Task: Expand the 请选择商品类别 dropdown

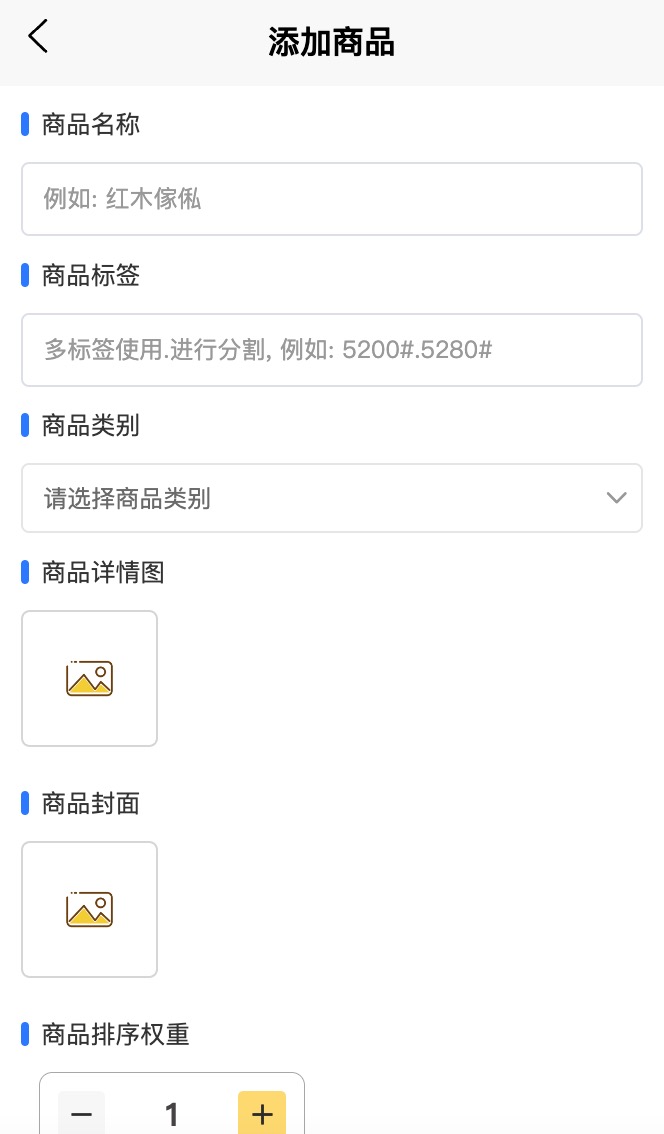Action: [331, 498]
